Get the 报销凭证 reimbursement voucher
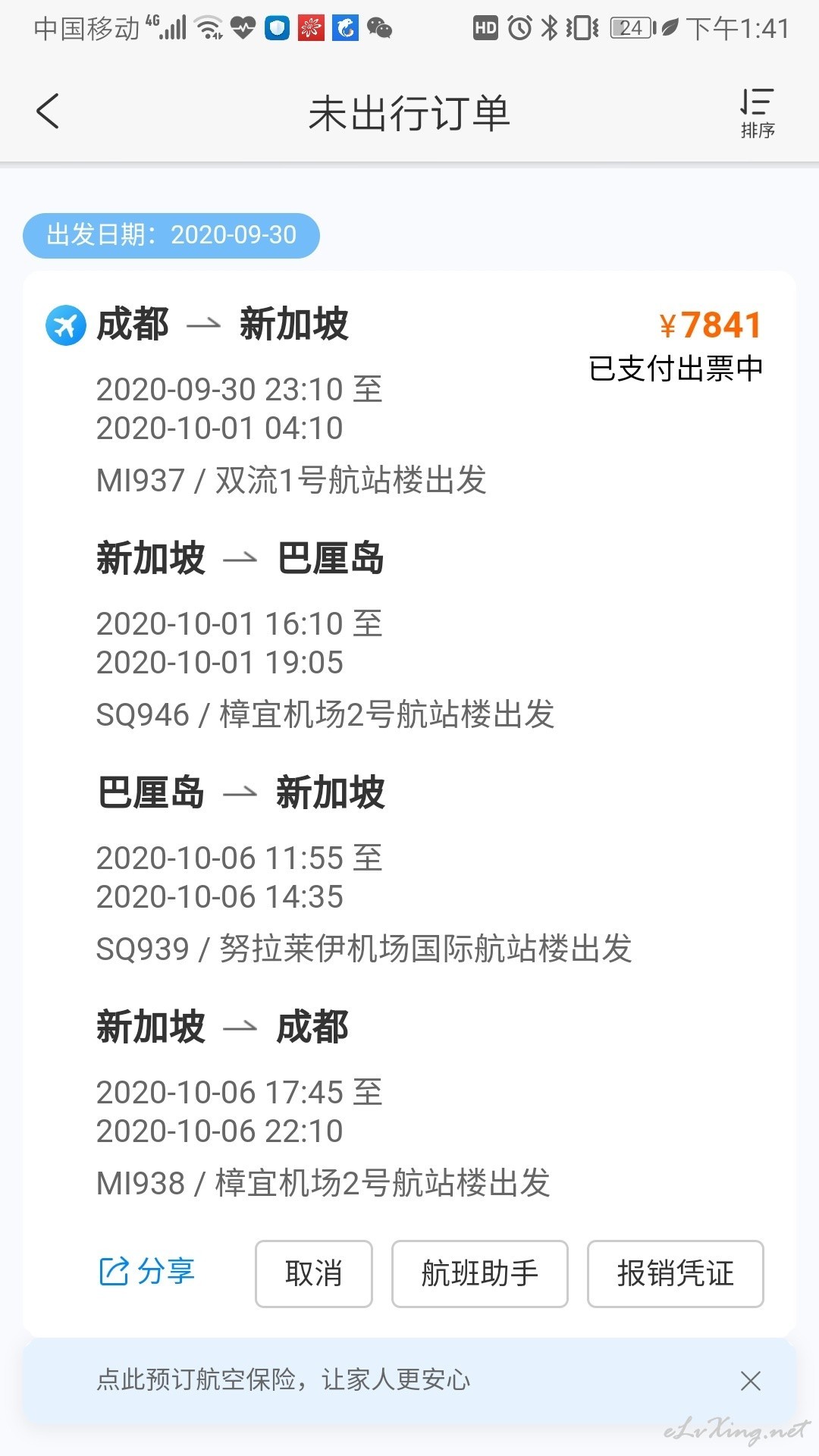The width and height of the screenshot is (819, 1456). click(x=675, y=1274)
